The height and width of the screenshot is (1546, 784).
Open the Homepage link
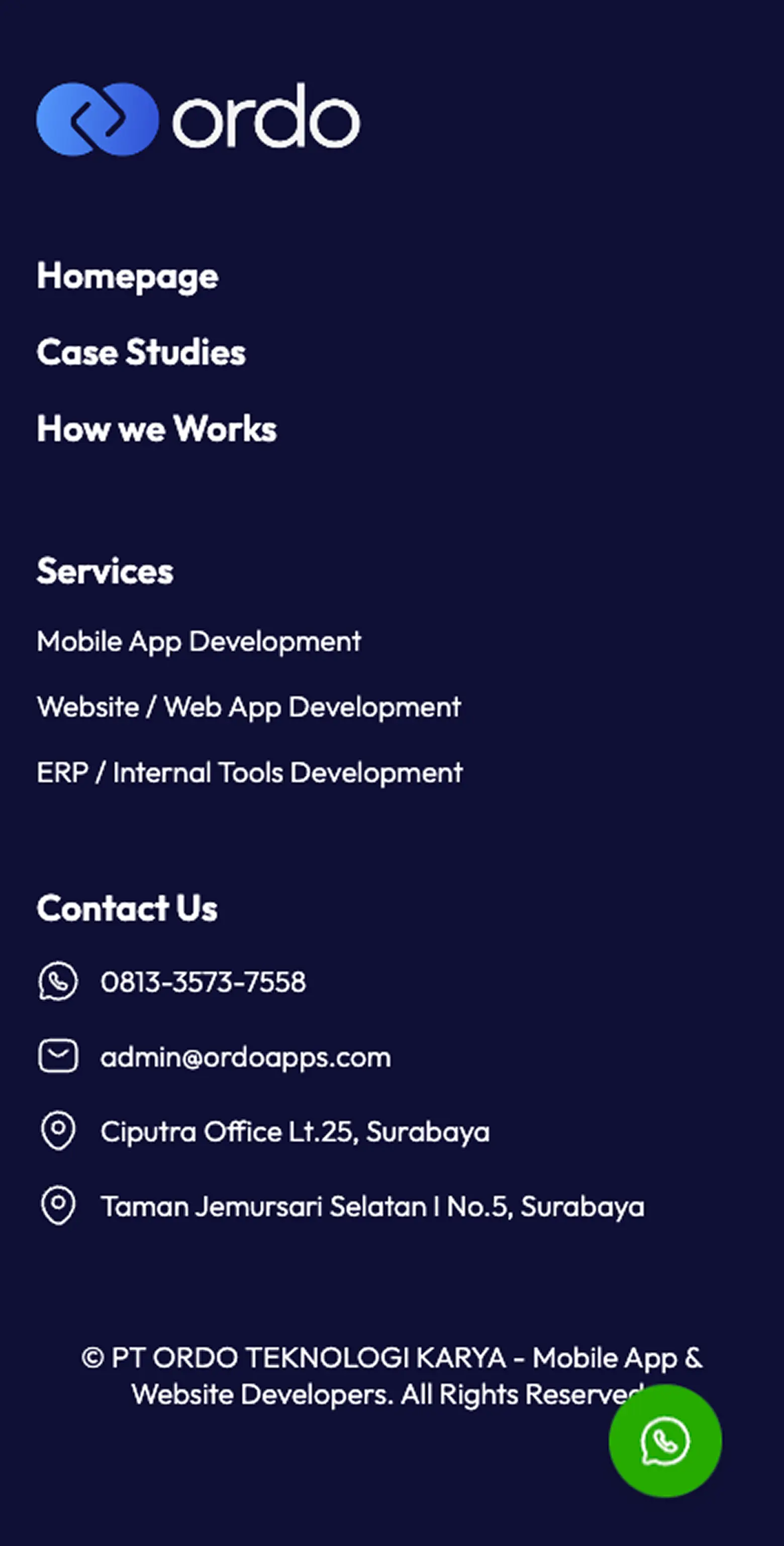coord(127,276)
